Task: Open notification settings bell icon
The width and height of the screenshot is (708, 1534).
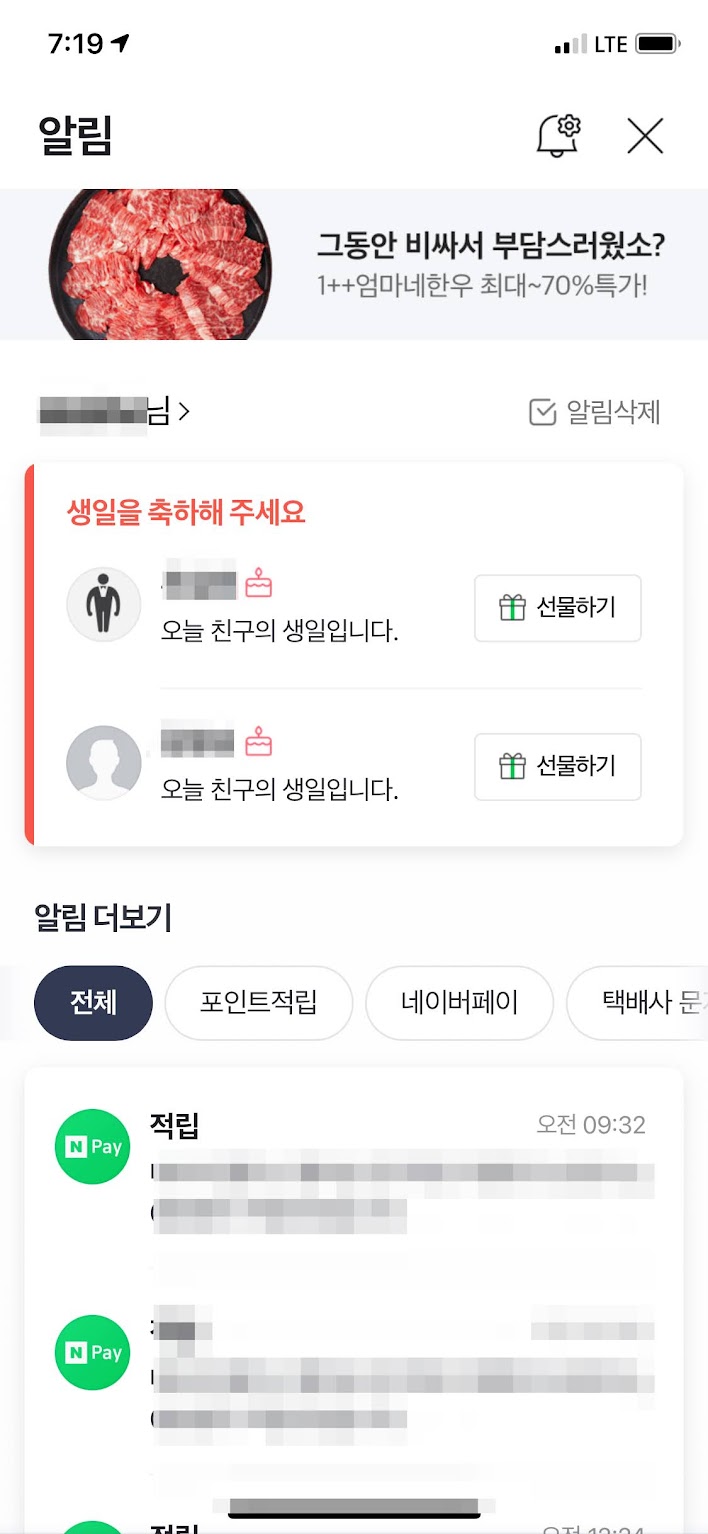Action: click(559, 135)
